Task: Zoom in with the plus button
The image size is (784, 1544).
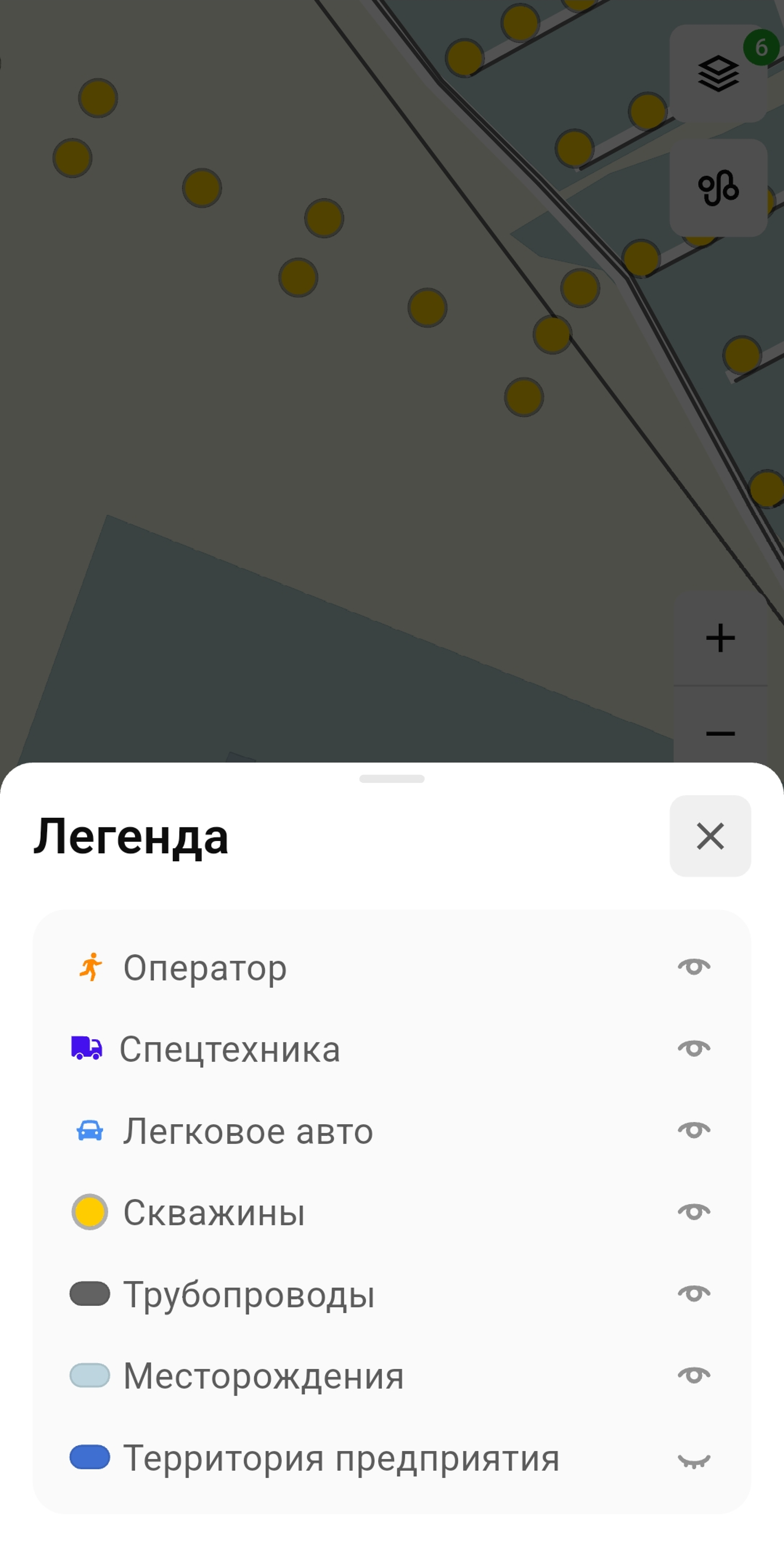Action: tap(720, 638)
